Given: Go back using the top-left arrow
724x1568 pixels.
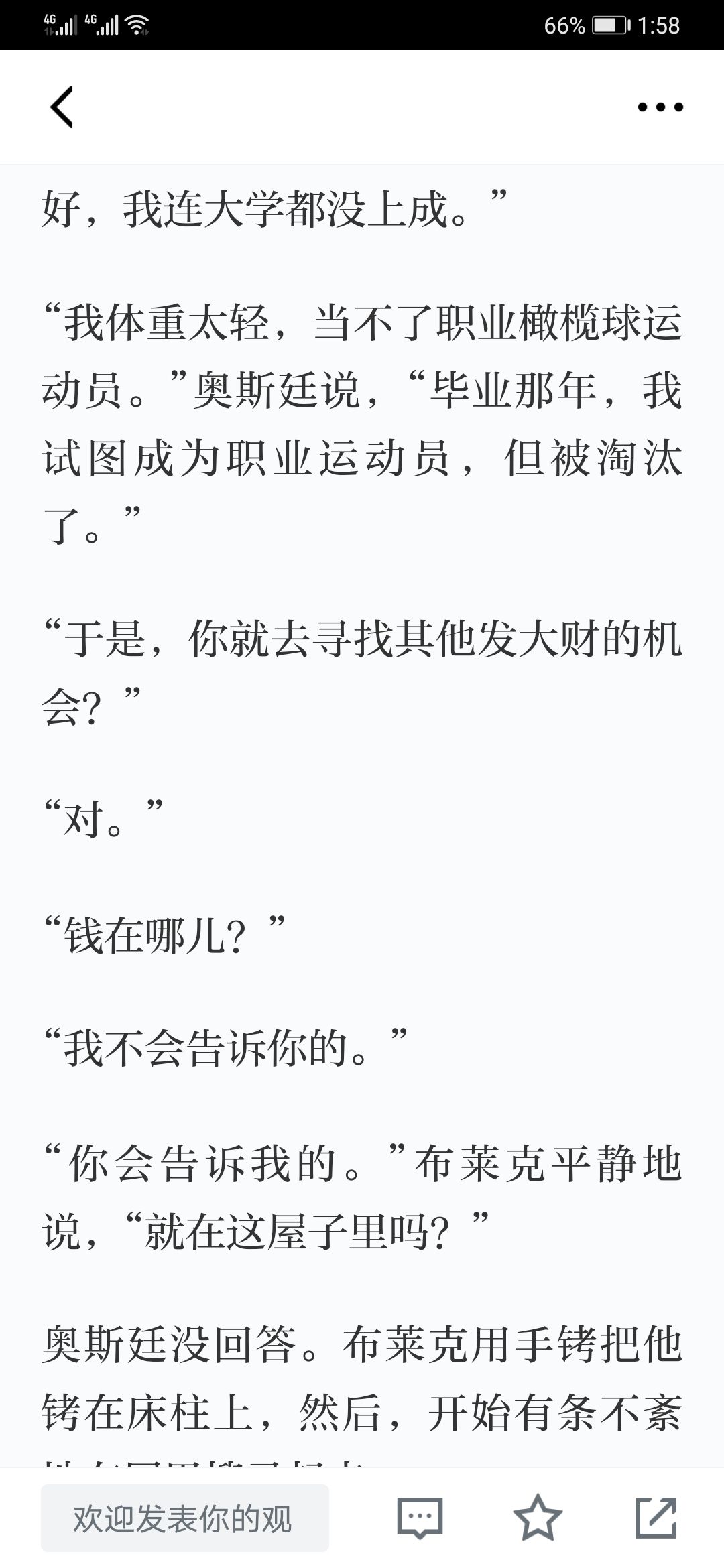Looking at the screenshot, I should click(61, 107).
